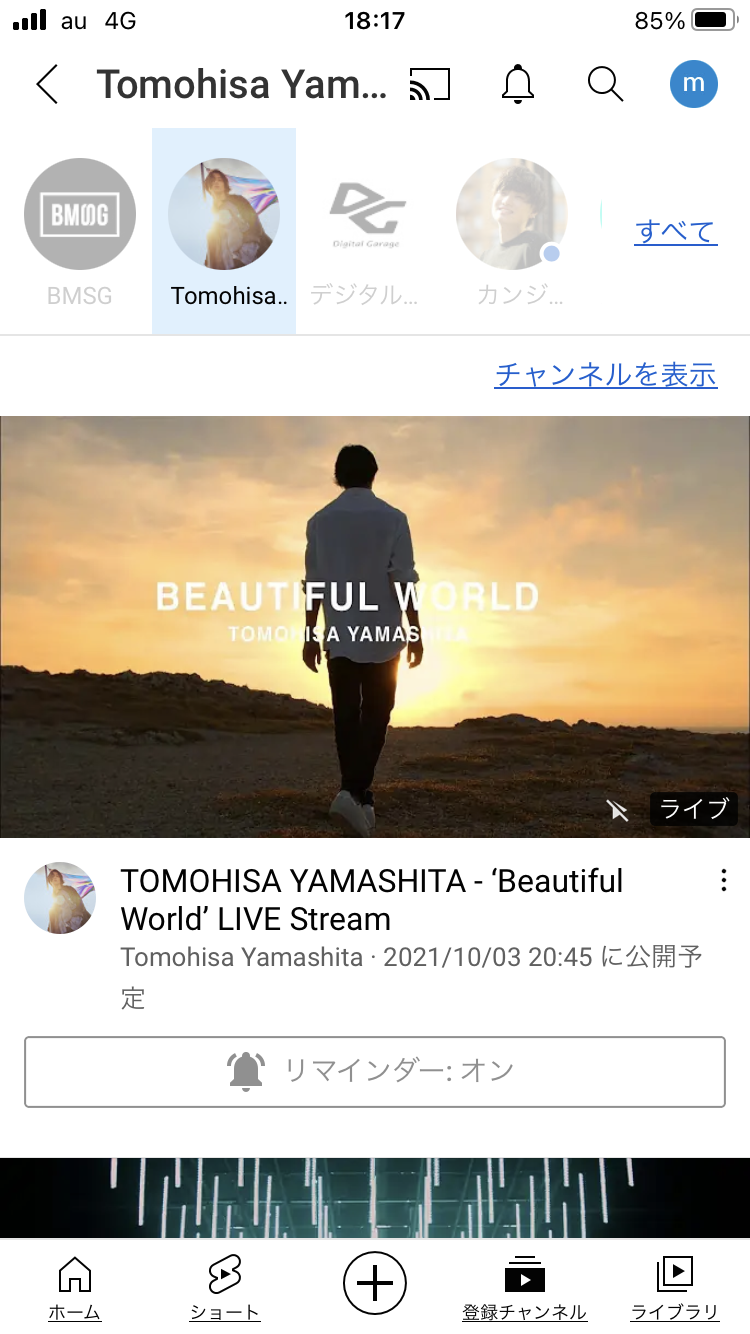This screenshot has width=750, height=1334.
Task: Select the デジタル channel avatar
Action: 368,231
